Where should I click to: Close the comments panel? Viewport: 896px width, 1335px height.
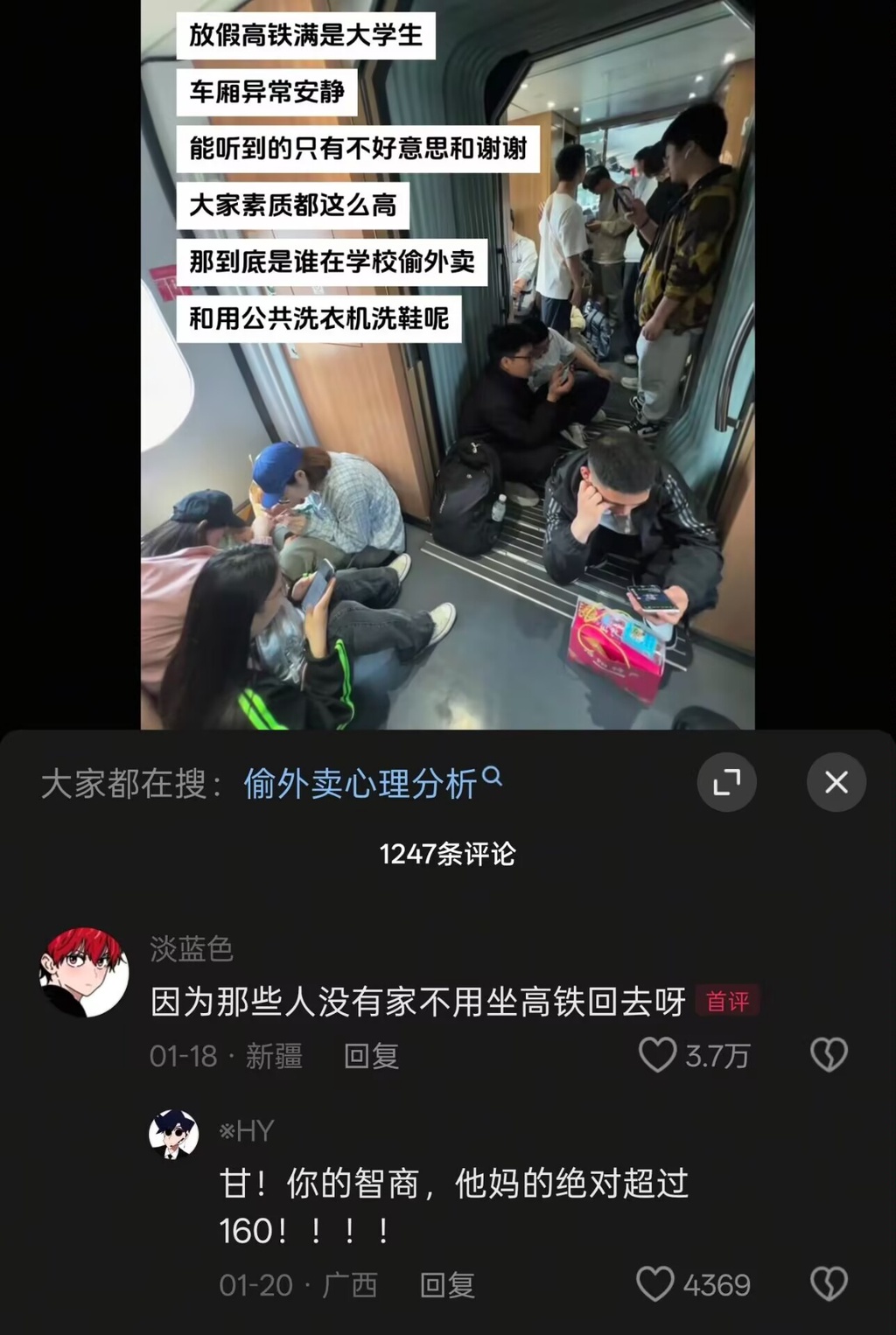(x=836, y=782)
